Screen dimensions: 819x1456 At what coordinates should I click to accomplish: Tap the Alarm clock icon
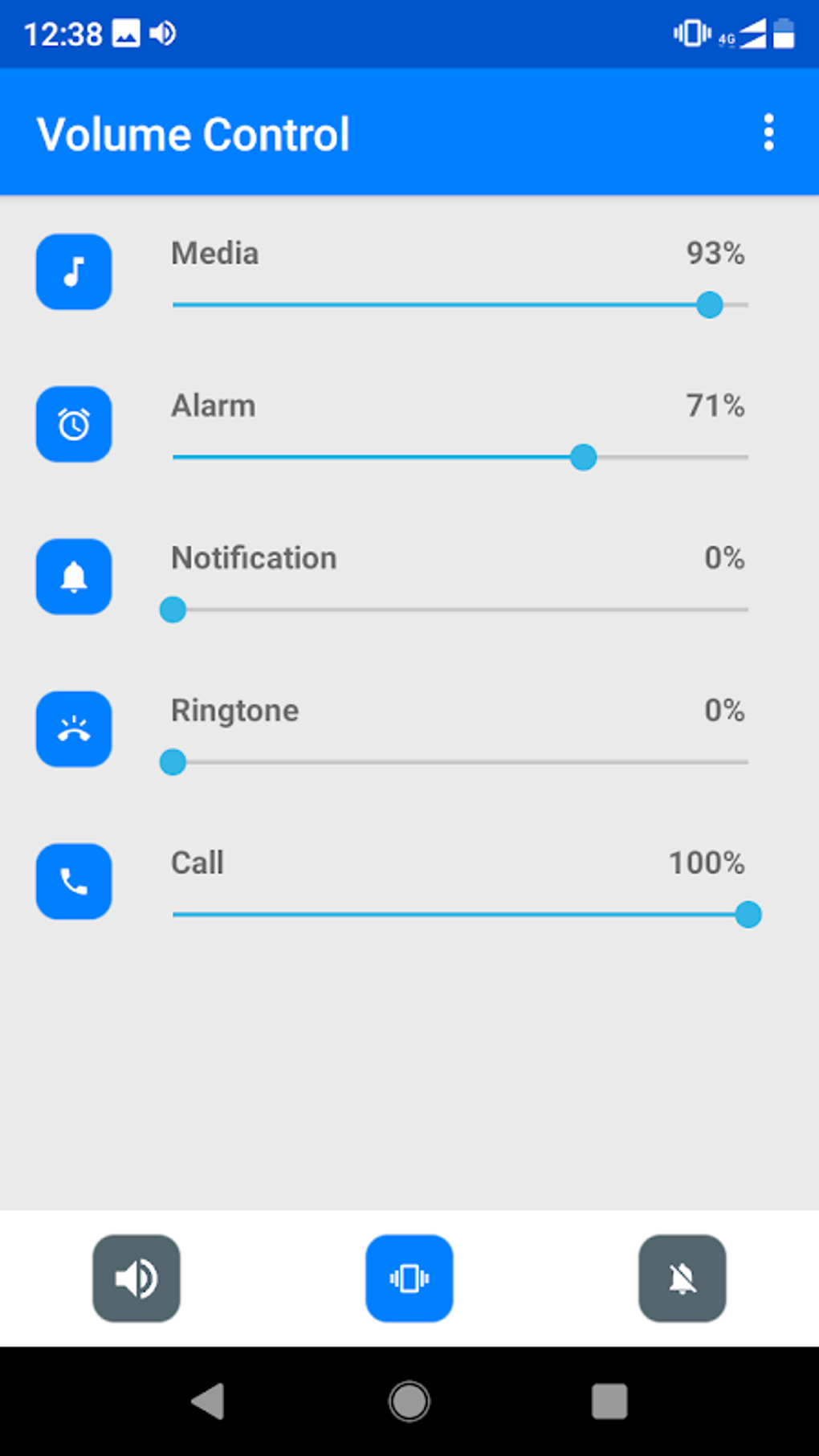74,424
